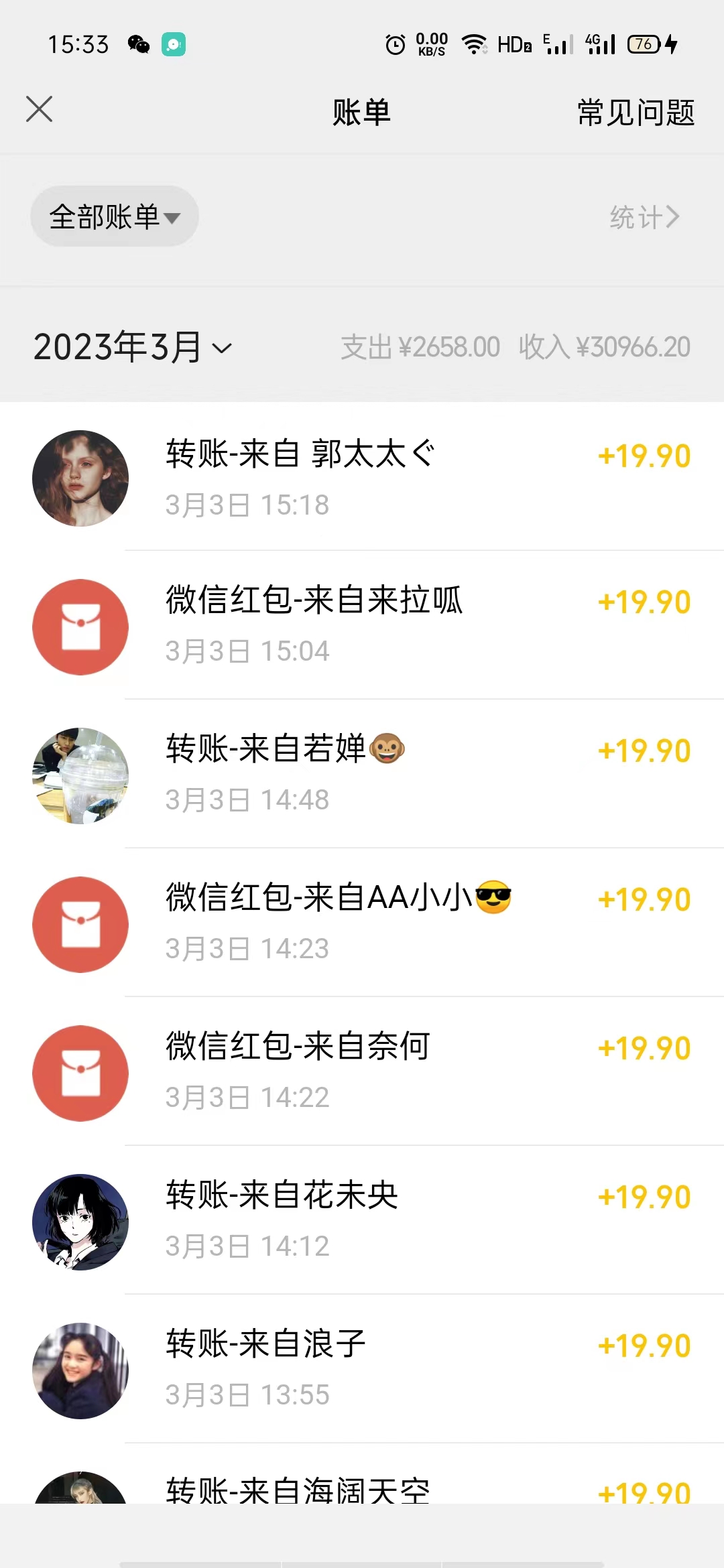Change the month from 2023年3月

[x=133, y=347]
